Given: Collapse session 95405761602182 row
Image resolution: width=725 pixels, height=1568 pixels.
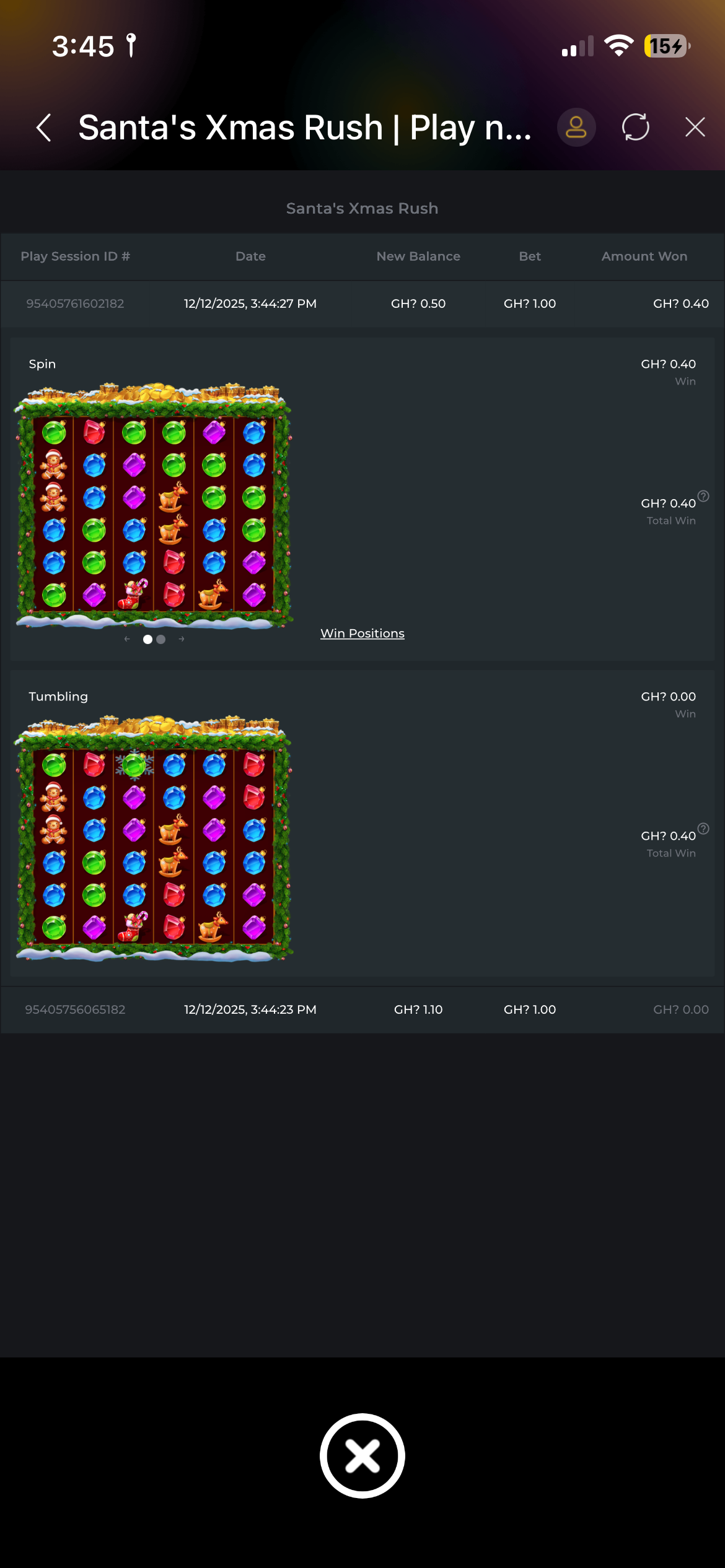Looking at the screenshot, I should (362, 303).
